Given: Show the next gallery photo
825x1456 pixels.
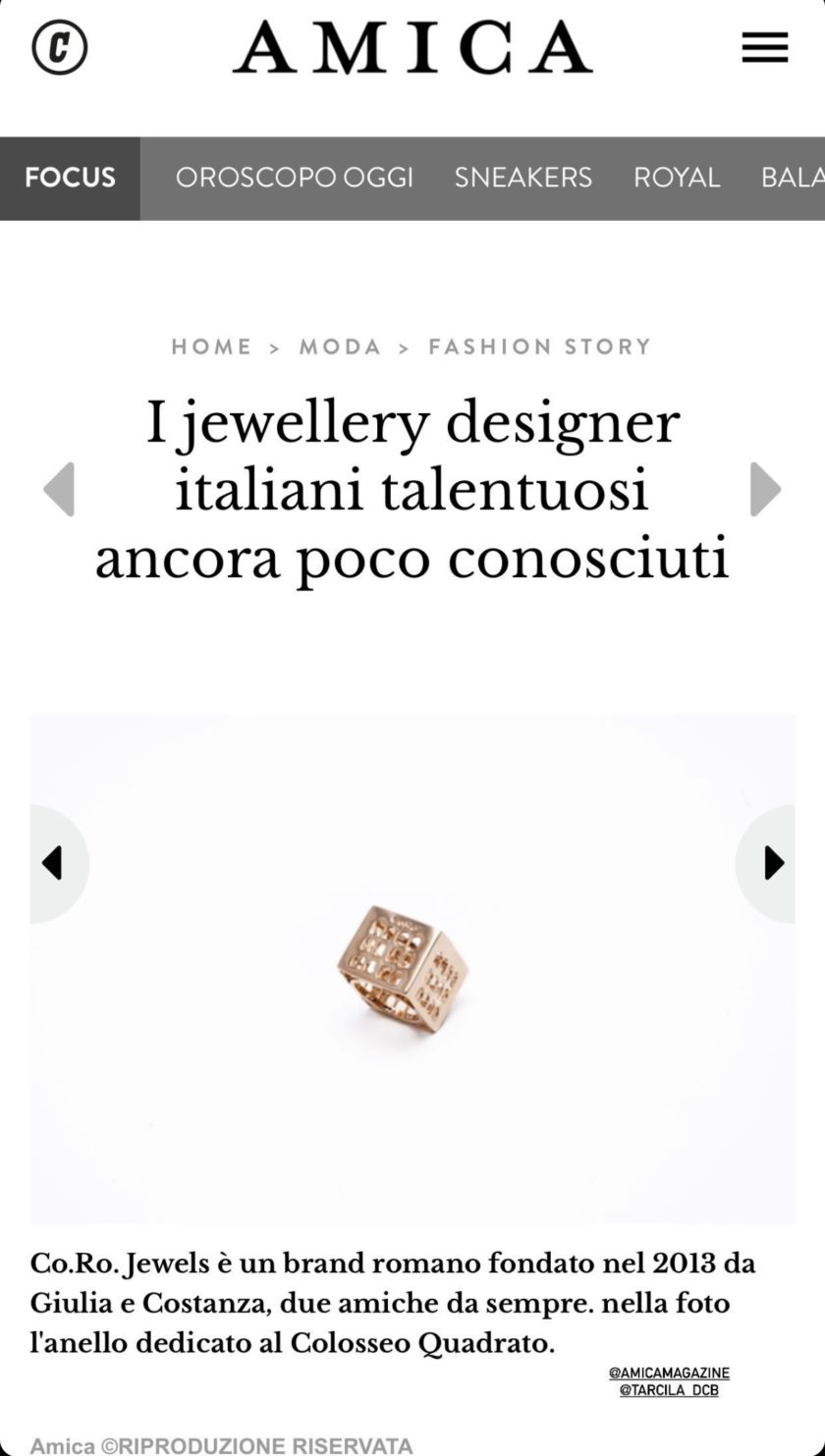Looking at the screenshot, I should click(x=773, y=863).
